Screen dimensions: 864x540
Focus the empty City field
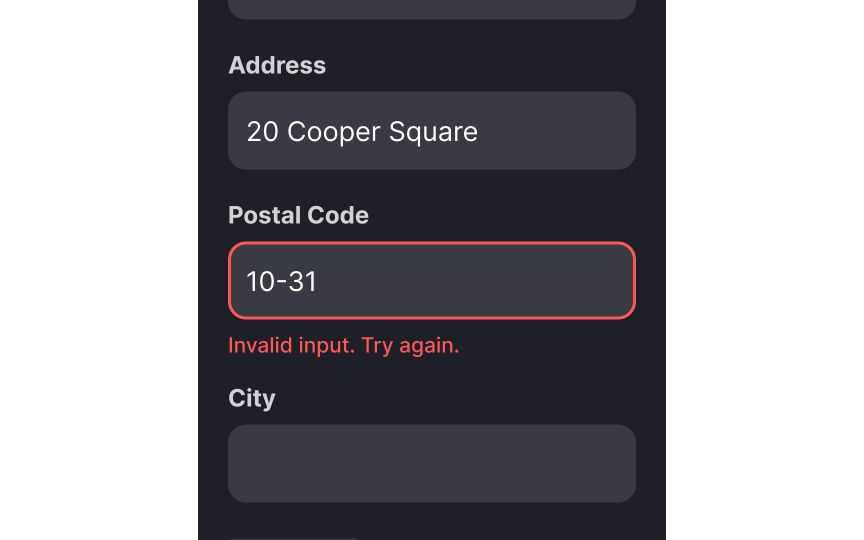(x=431, y=463)
